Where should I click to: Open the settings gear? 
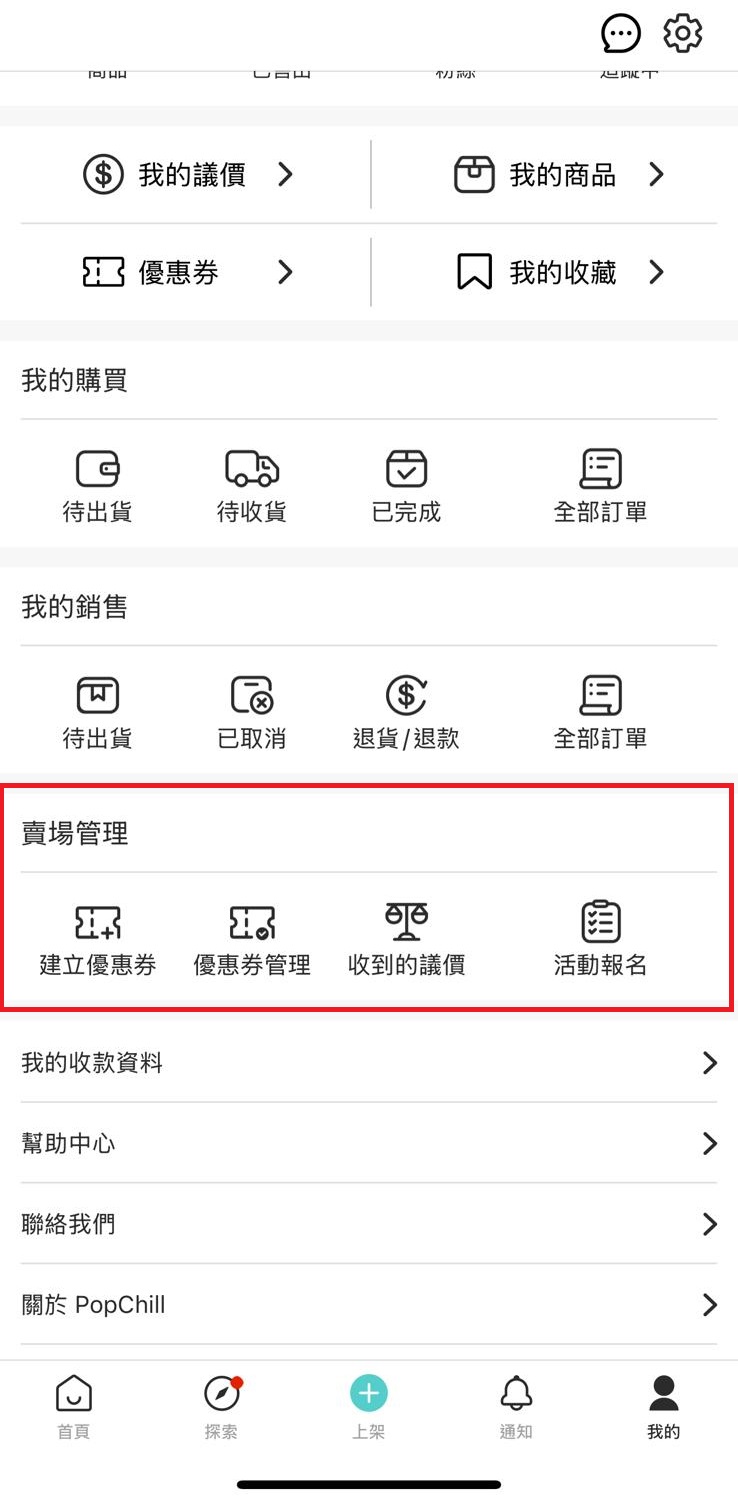tap(683, 34)
